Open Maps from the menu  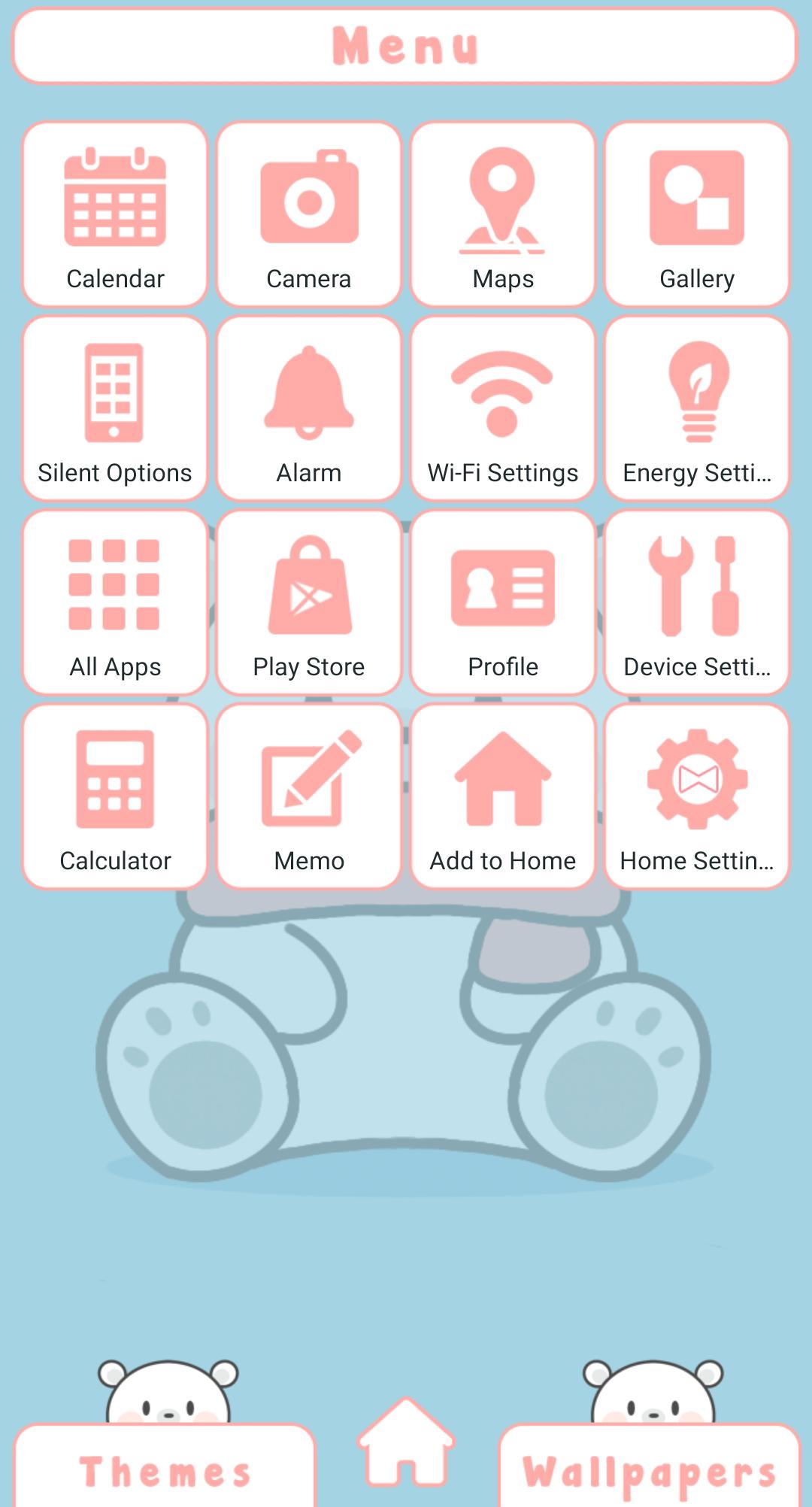click(503, 214)
